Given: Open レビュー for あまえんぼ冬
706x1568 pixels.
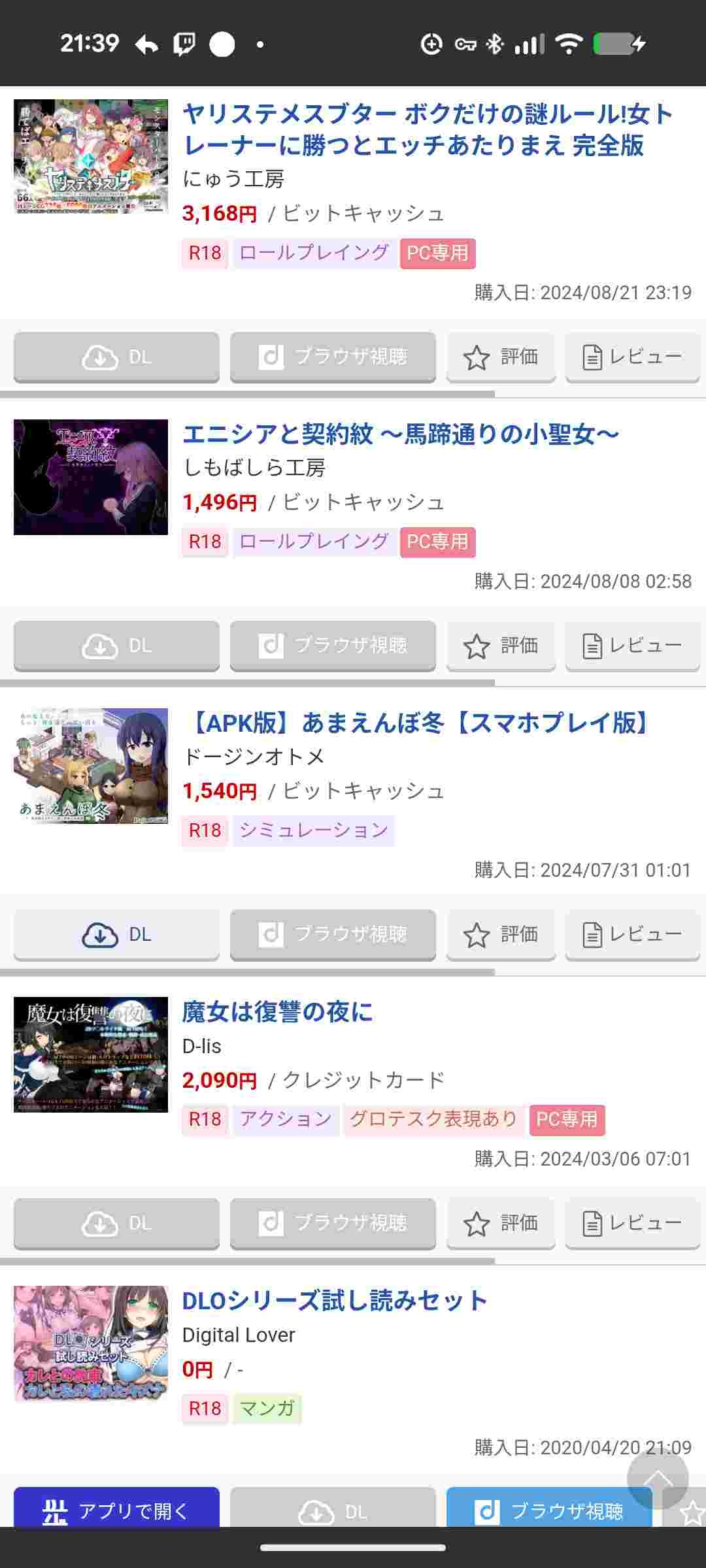Looking at the screenshot, I should [x=632, y=934].
